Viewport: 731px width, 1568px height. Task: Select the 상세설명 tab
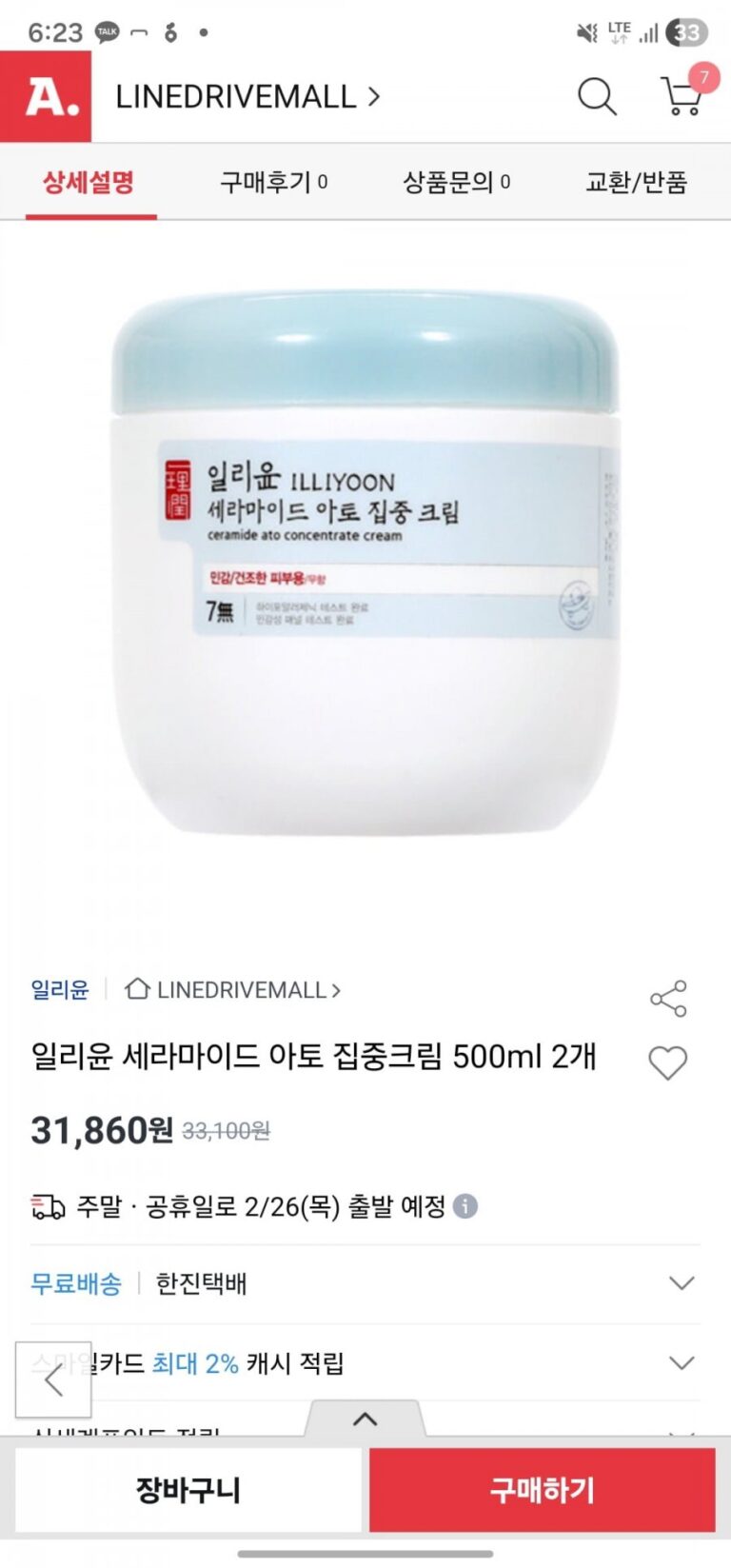pyautogui.click(x=89, y=182)
